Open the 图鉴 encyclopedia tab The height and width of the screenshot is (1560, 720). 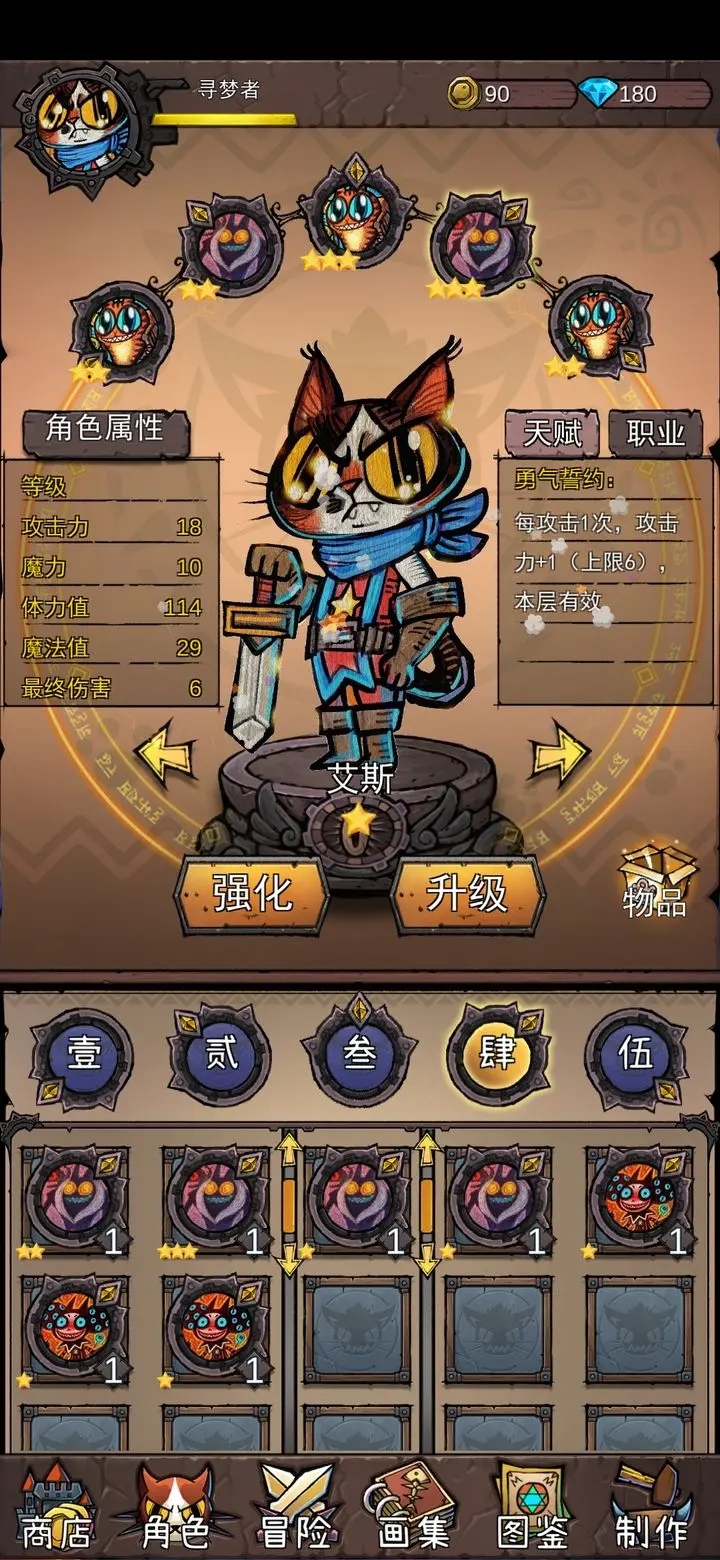(533, 1510)
